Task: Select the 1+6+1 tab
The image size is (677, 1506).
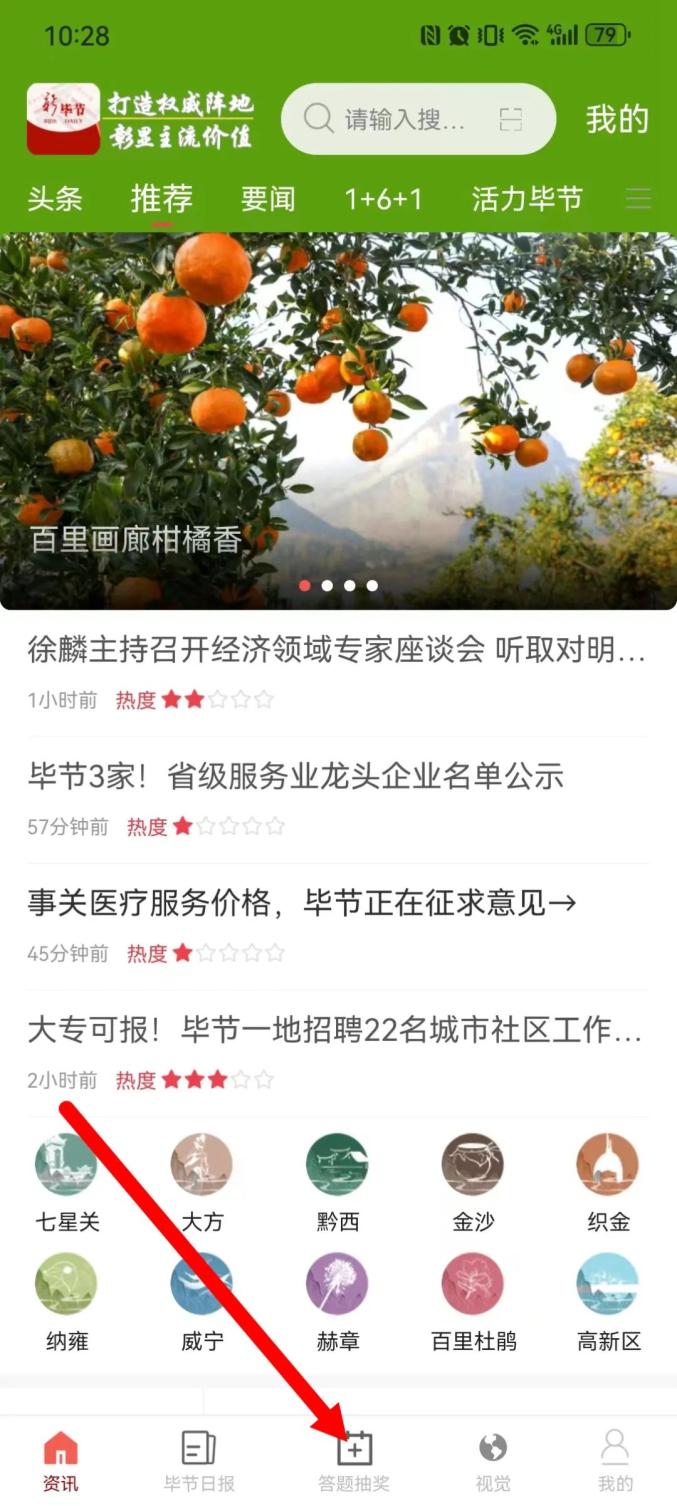Action: (x=383, y=199)
